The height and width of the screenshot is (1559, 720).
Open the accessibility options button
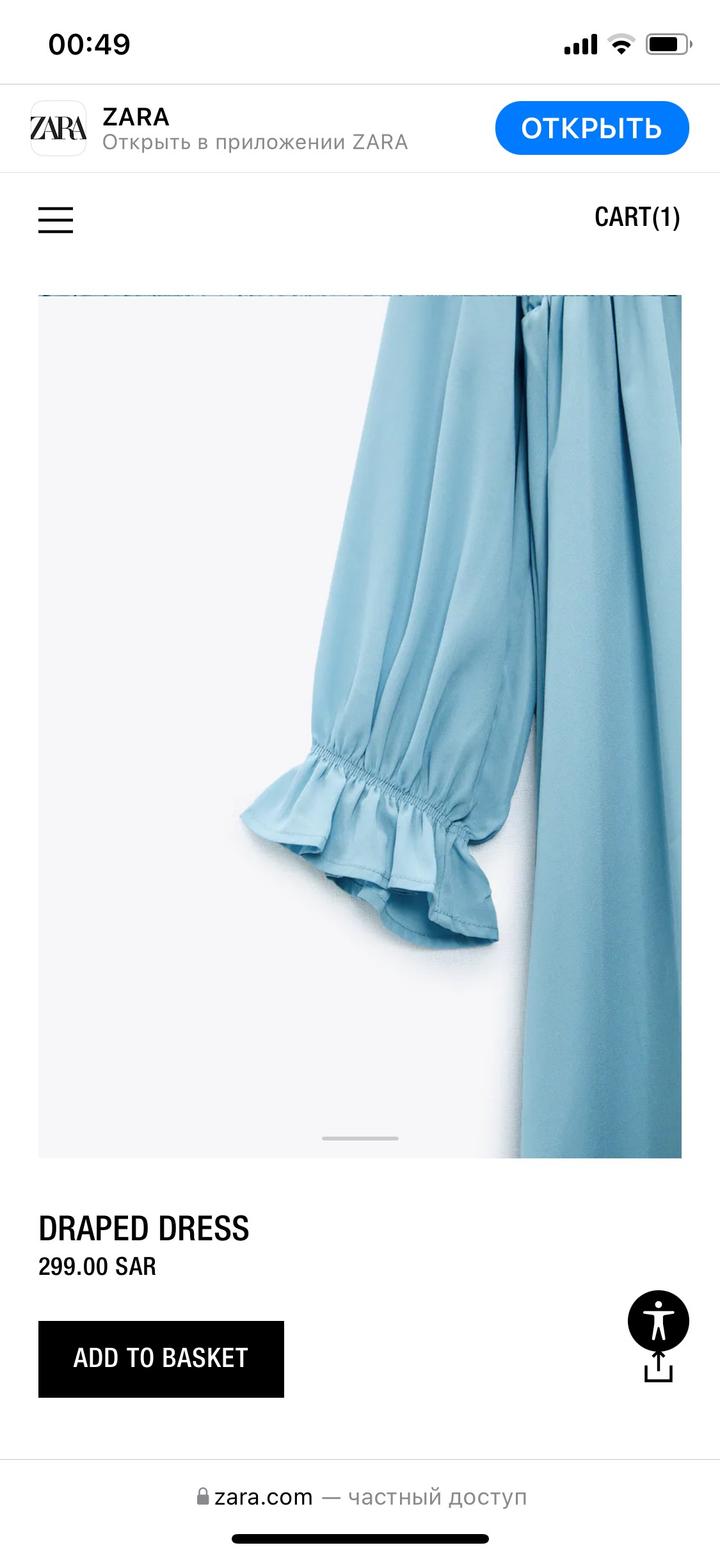(658, 1321)
